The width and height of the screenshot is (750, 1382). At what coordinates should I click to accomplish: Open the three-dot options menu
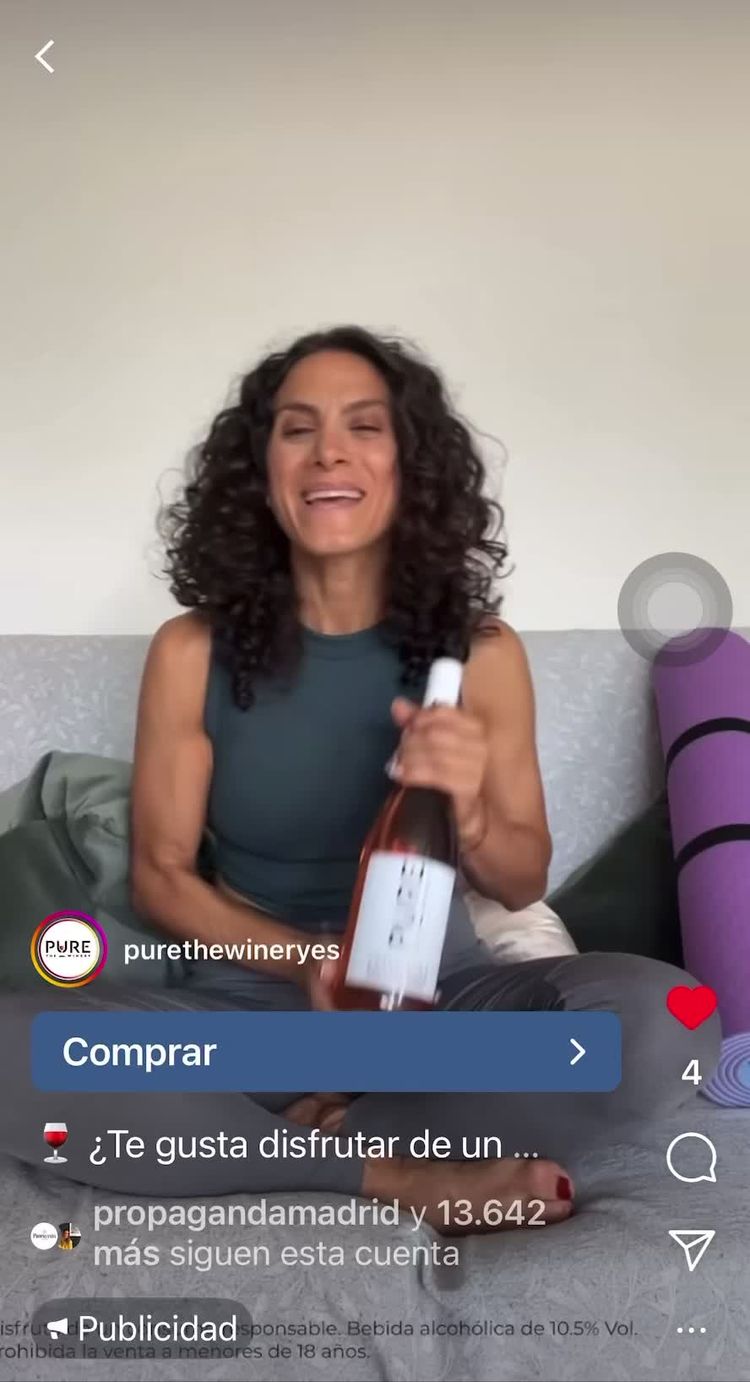point(692,1330)
